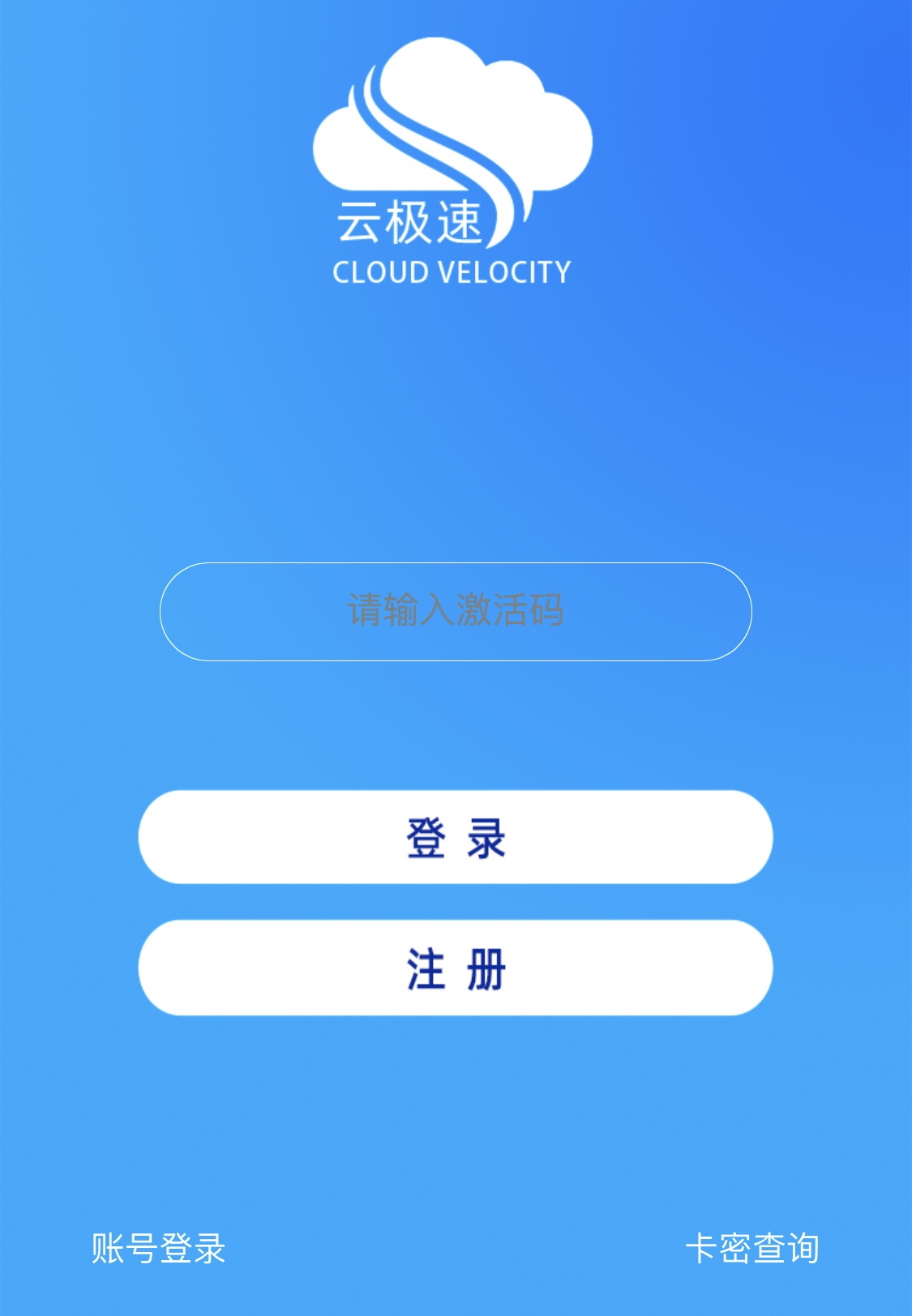Tap the 登录 login button
The height and width of the screenshot is (1316, 912).
456,837
